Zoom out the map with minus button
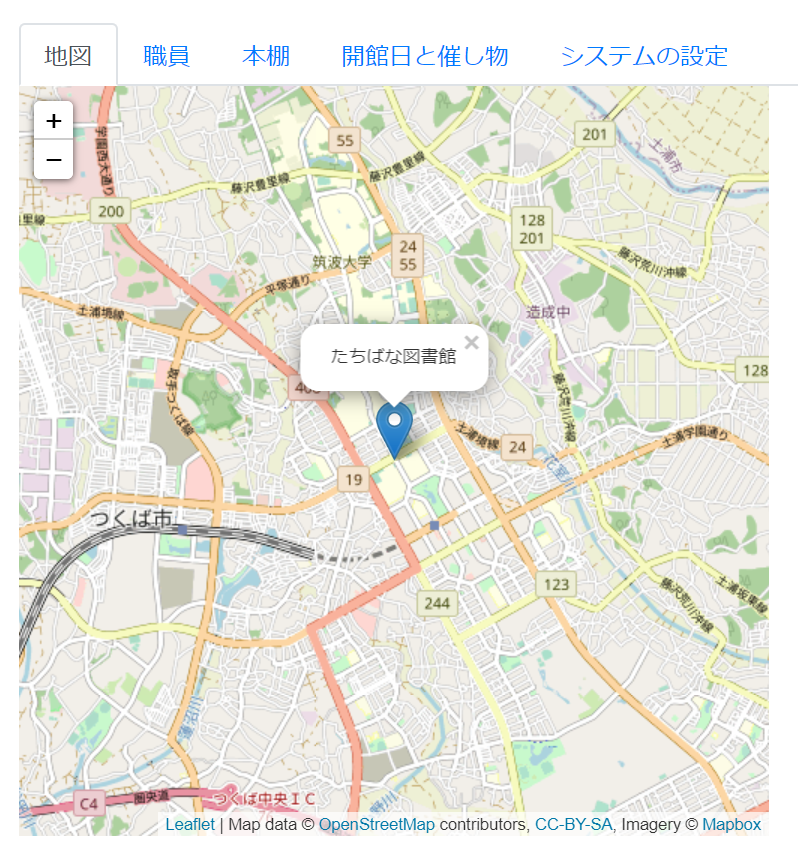Screen dimensions: 798x855 (54, 160)
